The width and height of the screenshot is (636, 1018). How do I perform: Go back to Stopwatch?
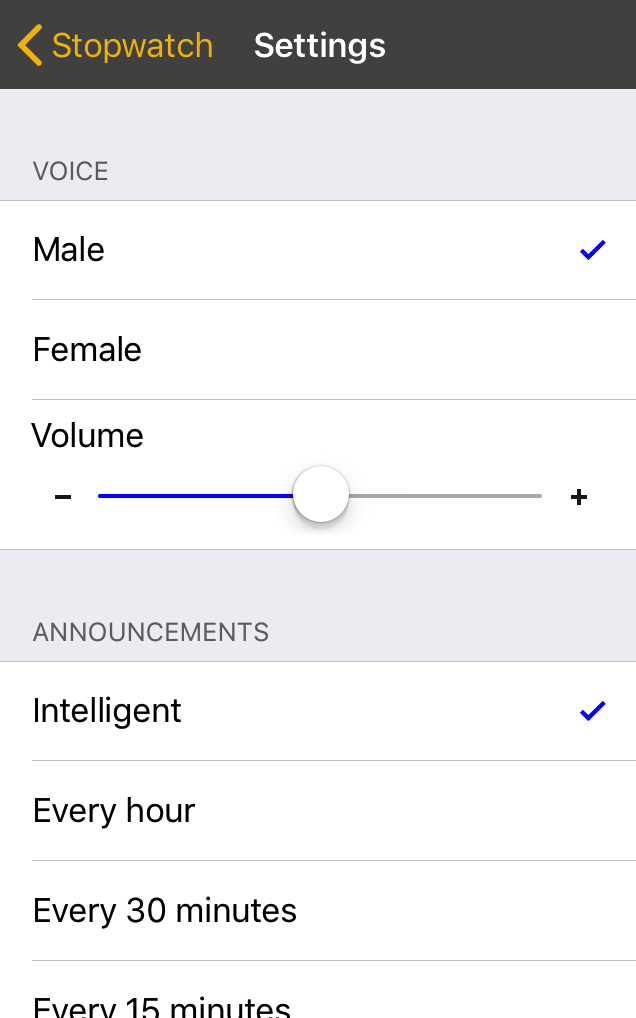(x=116, y=45)
